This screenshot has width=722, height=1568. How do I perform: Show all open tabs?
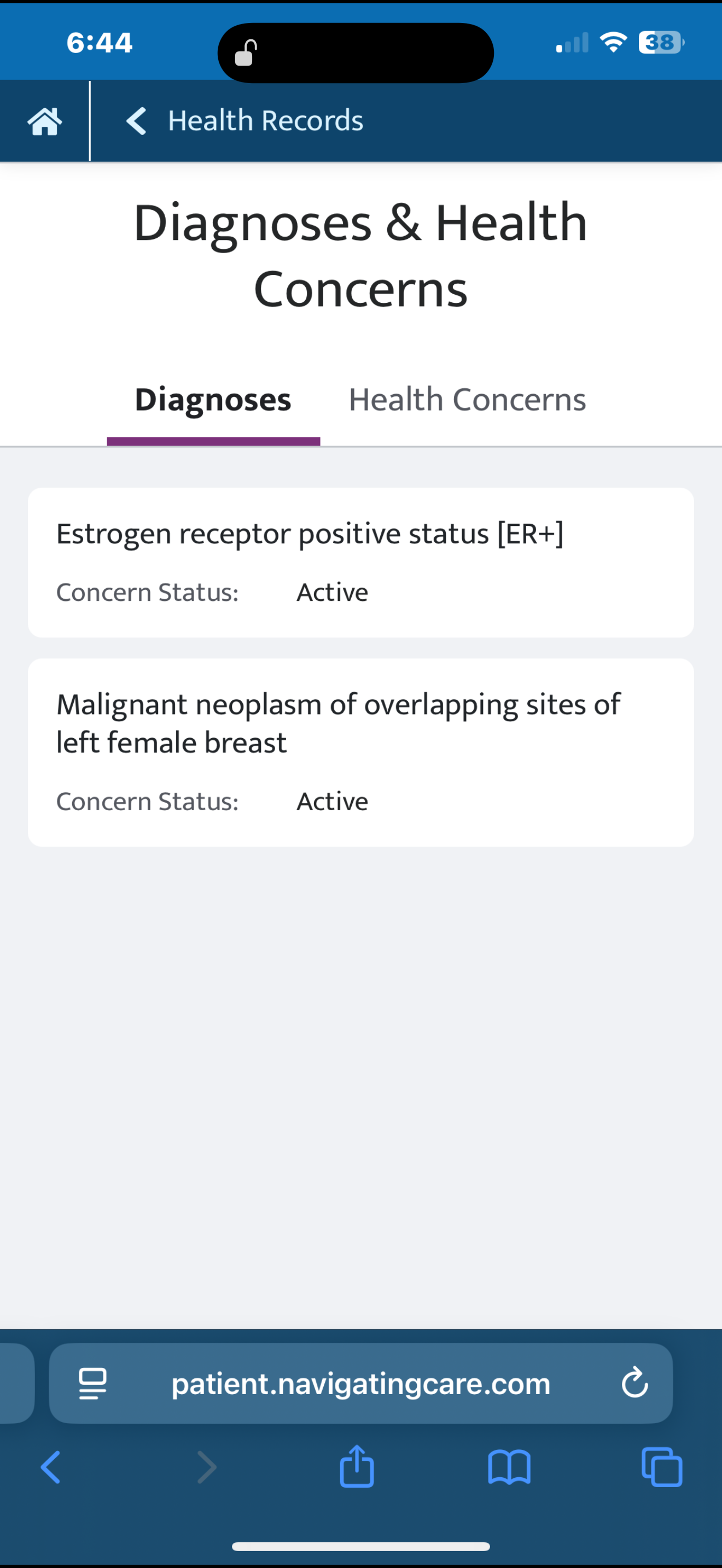[662, 1467]
